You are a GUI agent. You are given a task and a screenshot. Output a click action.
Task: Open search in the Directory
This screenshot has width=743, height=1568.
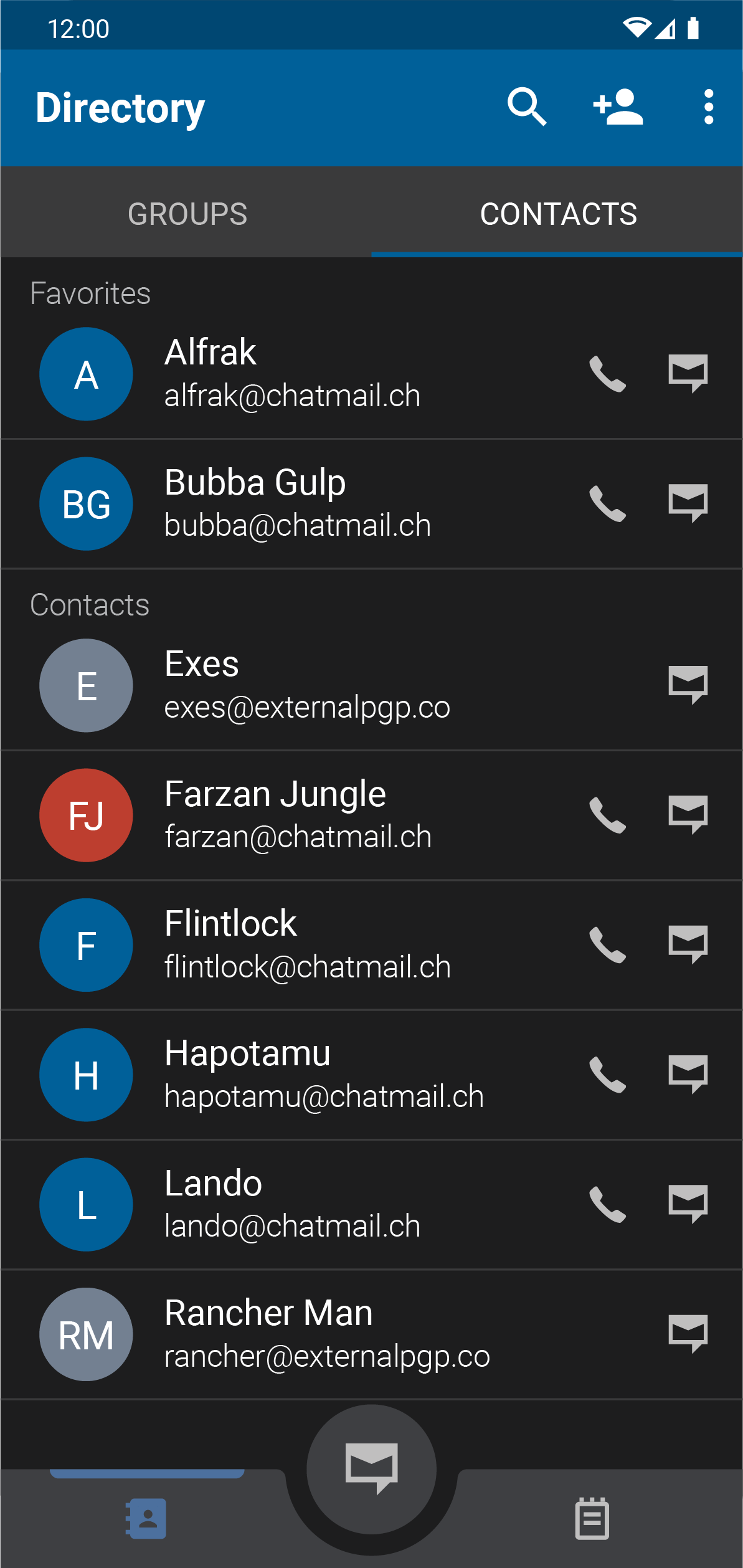(x=526, y=107)
